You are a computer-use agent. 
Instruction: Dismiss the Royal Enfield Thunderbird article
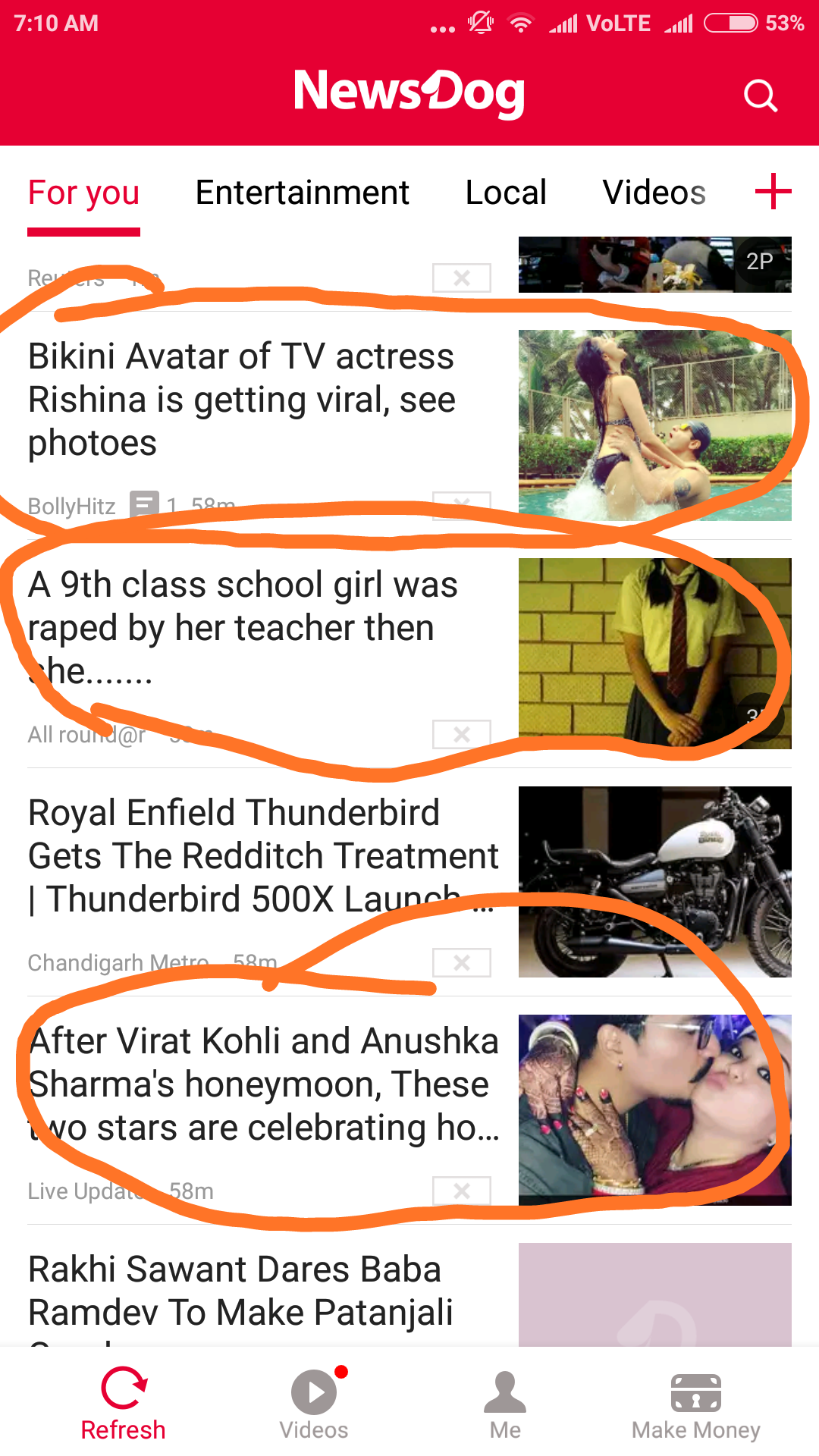[461, 963]
